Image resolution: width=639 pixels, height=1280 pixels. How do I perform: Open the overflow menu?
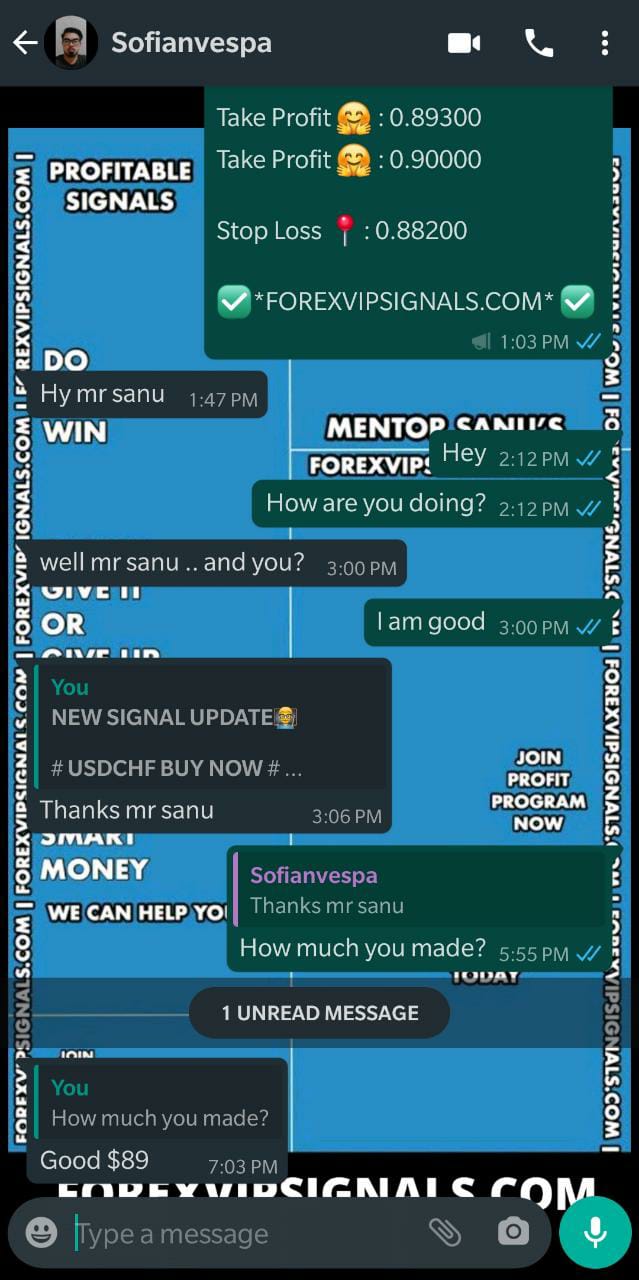(604, 43)
